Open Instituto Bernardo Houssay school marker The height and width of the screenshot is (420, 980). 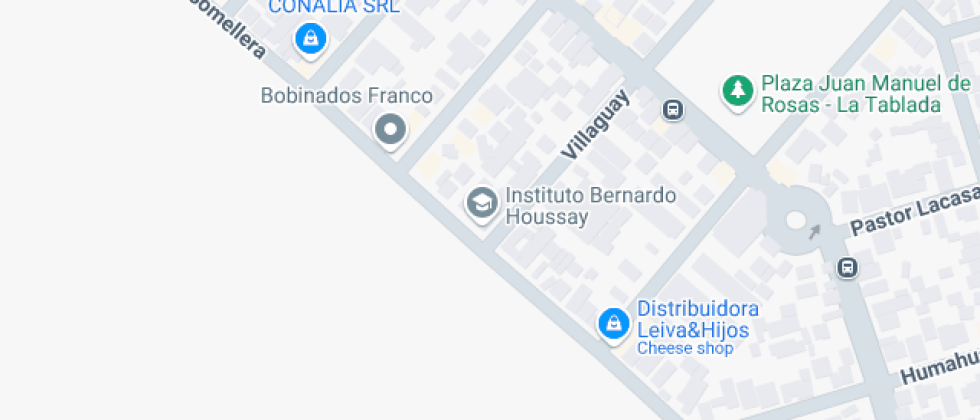click(x=482, y=203)
